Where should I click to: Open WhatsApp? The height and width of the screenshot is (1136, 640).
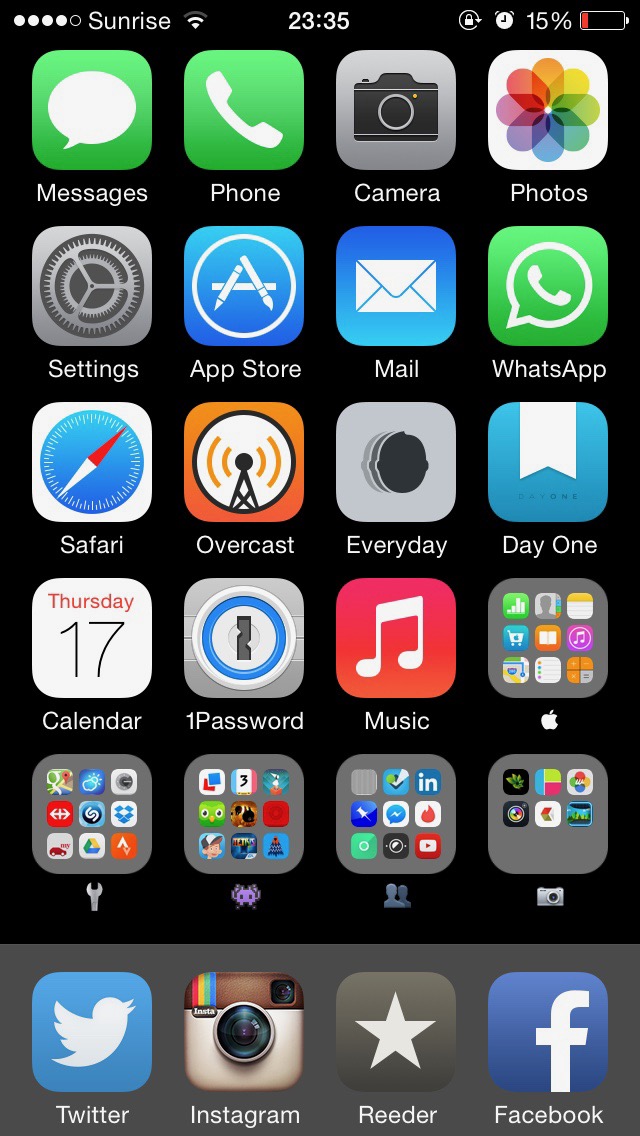[548, 286]
